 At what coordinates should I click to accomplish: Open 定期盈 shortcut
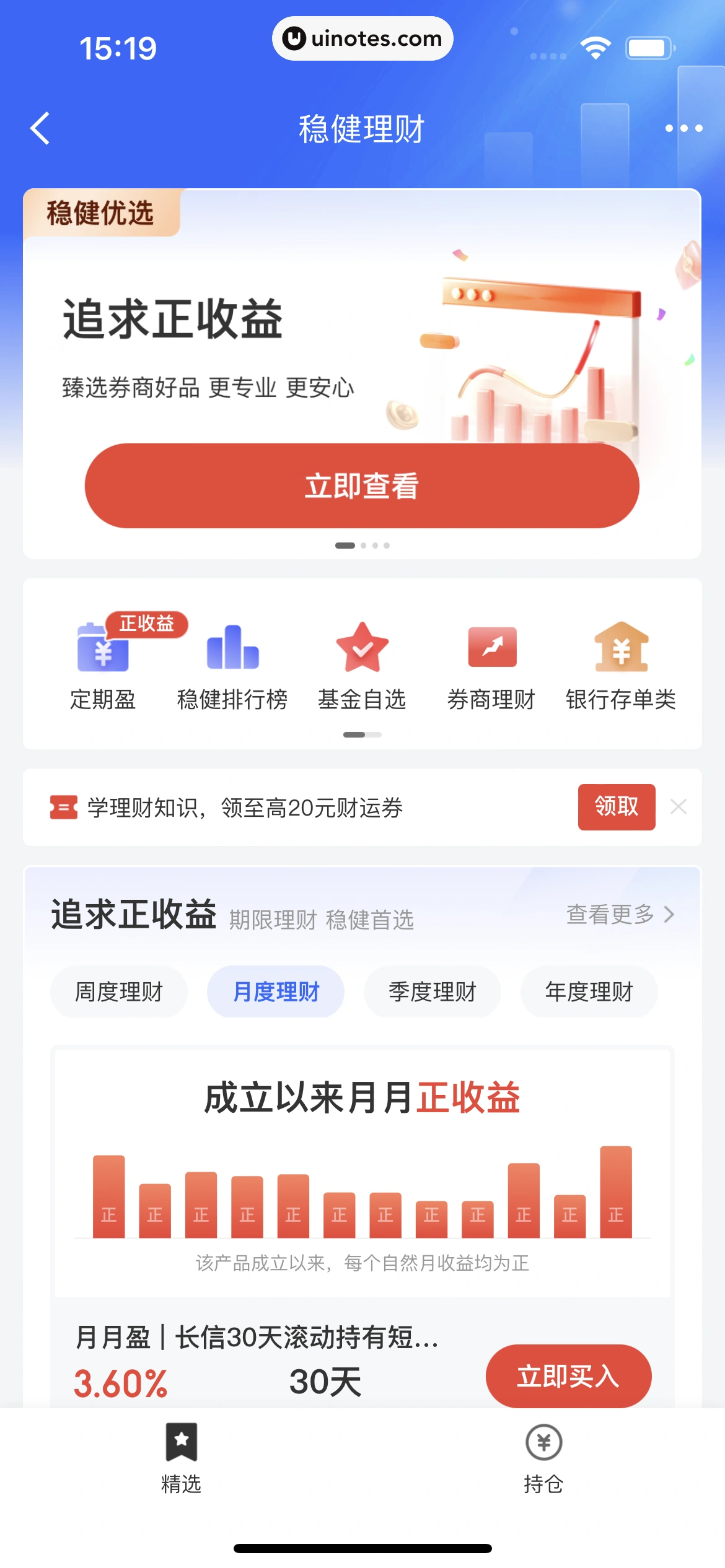103,665
